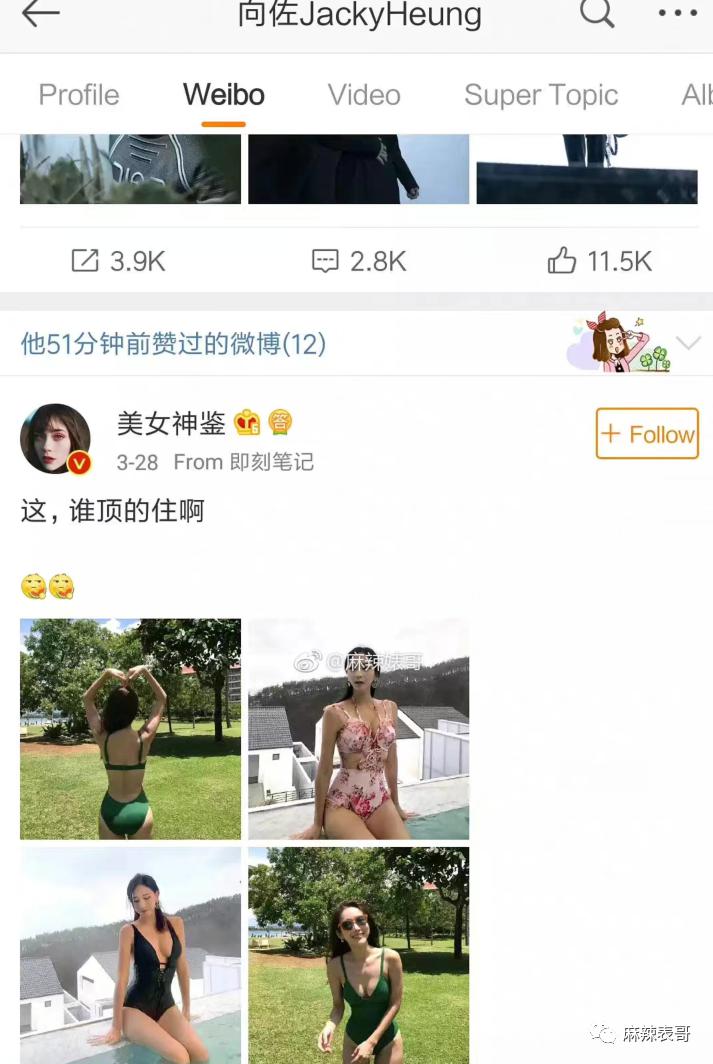View the second photo with Weibo watermark

click(358, 728)
